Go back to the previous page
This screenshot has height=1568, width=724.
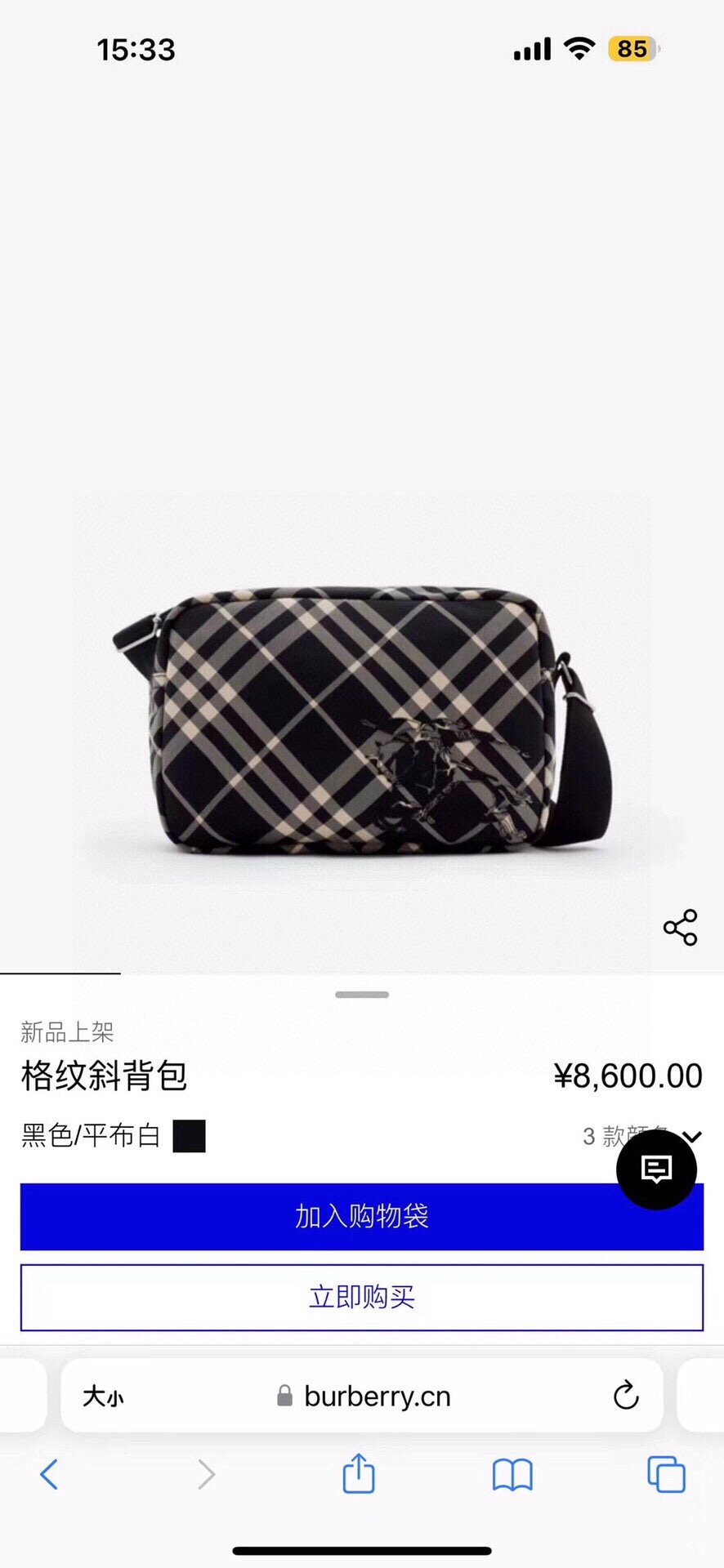click(x=49, y=1474)
